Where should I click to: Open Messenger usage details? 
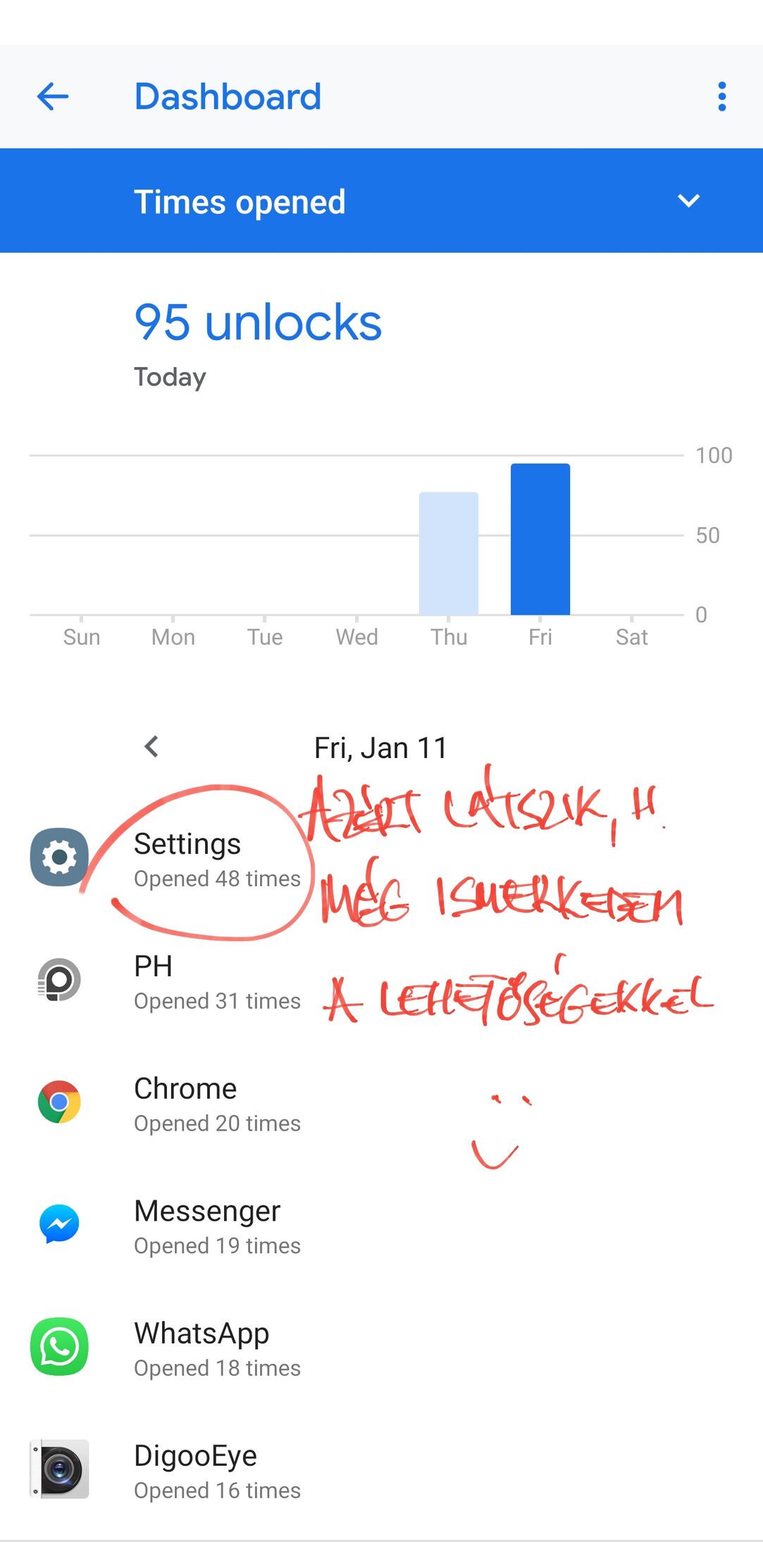(381, 1225)
